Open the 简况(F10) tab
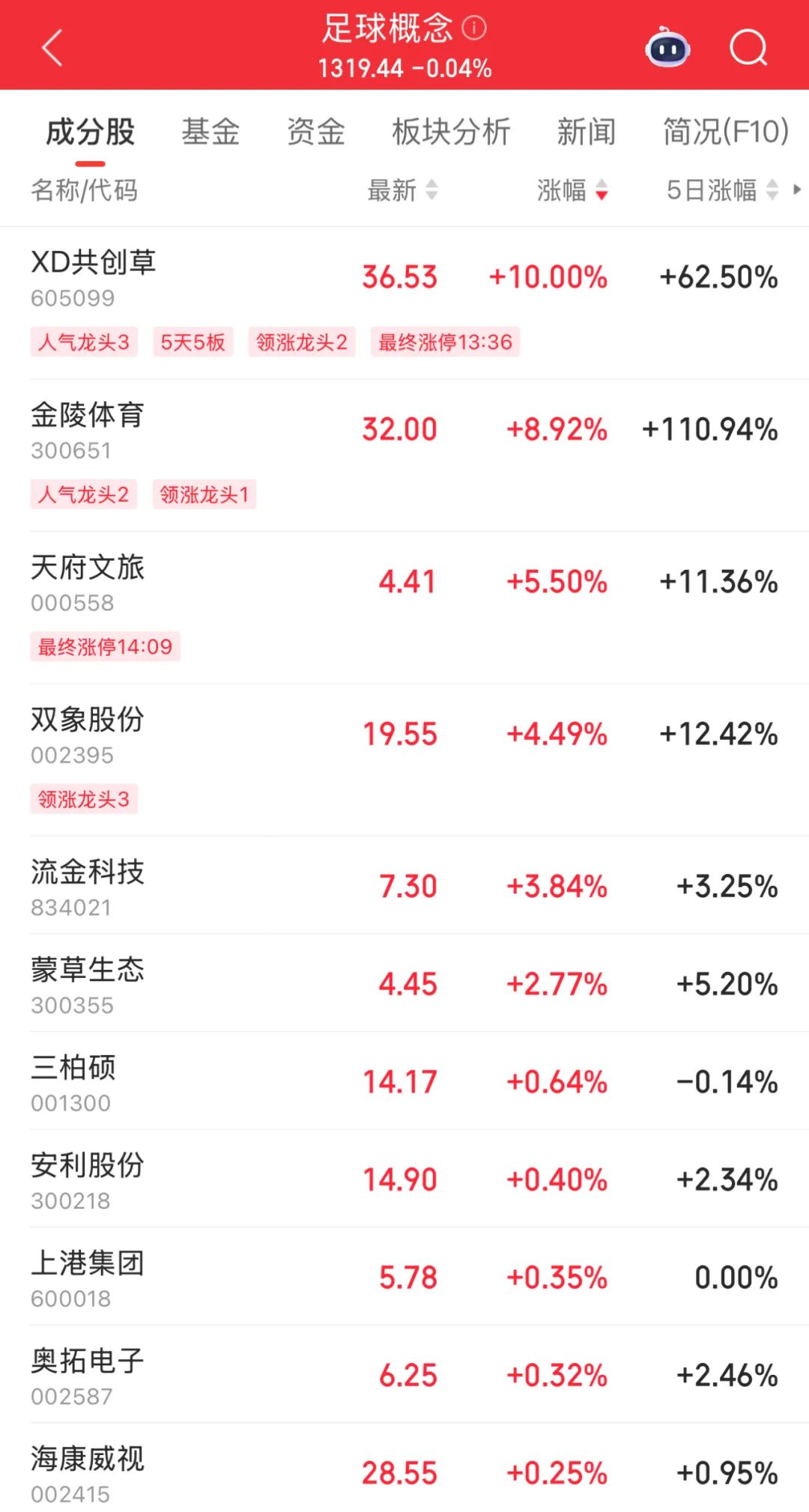The height and width of the screenshot is (1512, 809). (x=725, y=132)
